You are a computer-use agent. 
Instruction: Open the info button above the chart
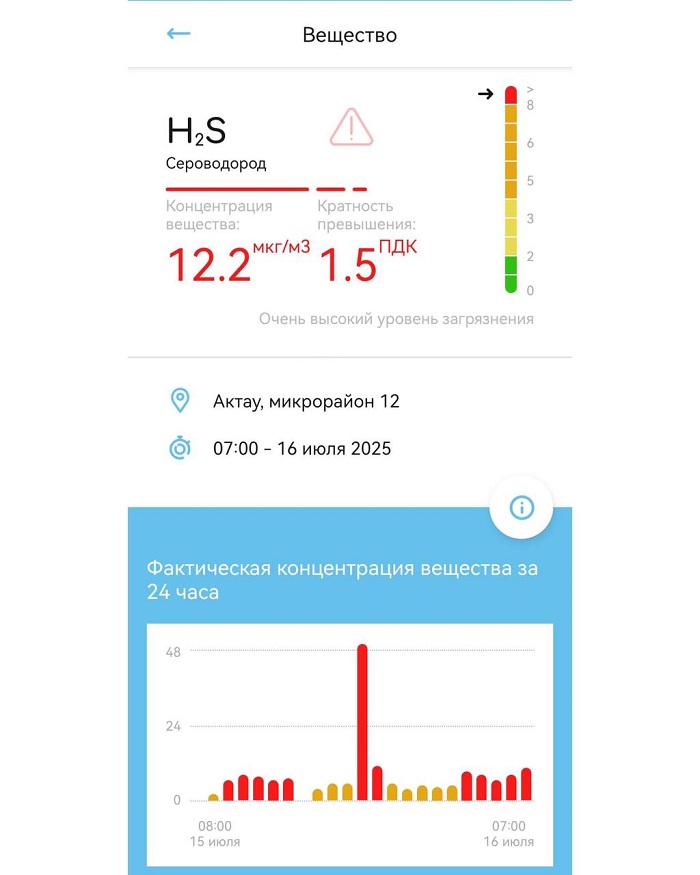click(521, 507)
